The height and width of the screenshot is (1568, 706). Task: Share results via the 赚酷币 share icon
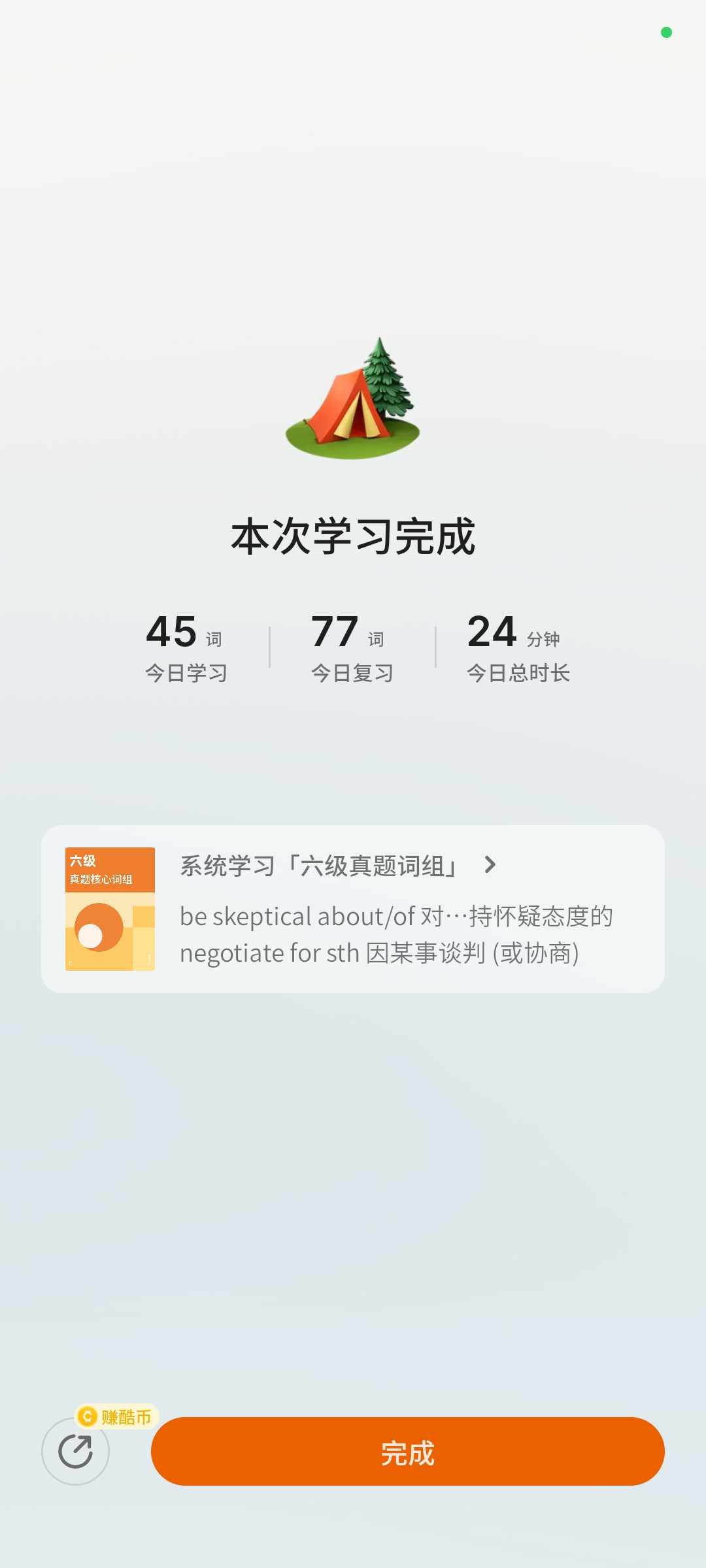[x=75, y=1452]
